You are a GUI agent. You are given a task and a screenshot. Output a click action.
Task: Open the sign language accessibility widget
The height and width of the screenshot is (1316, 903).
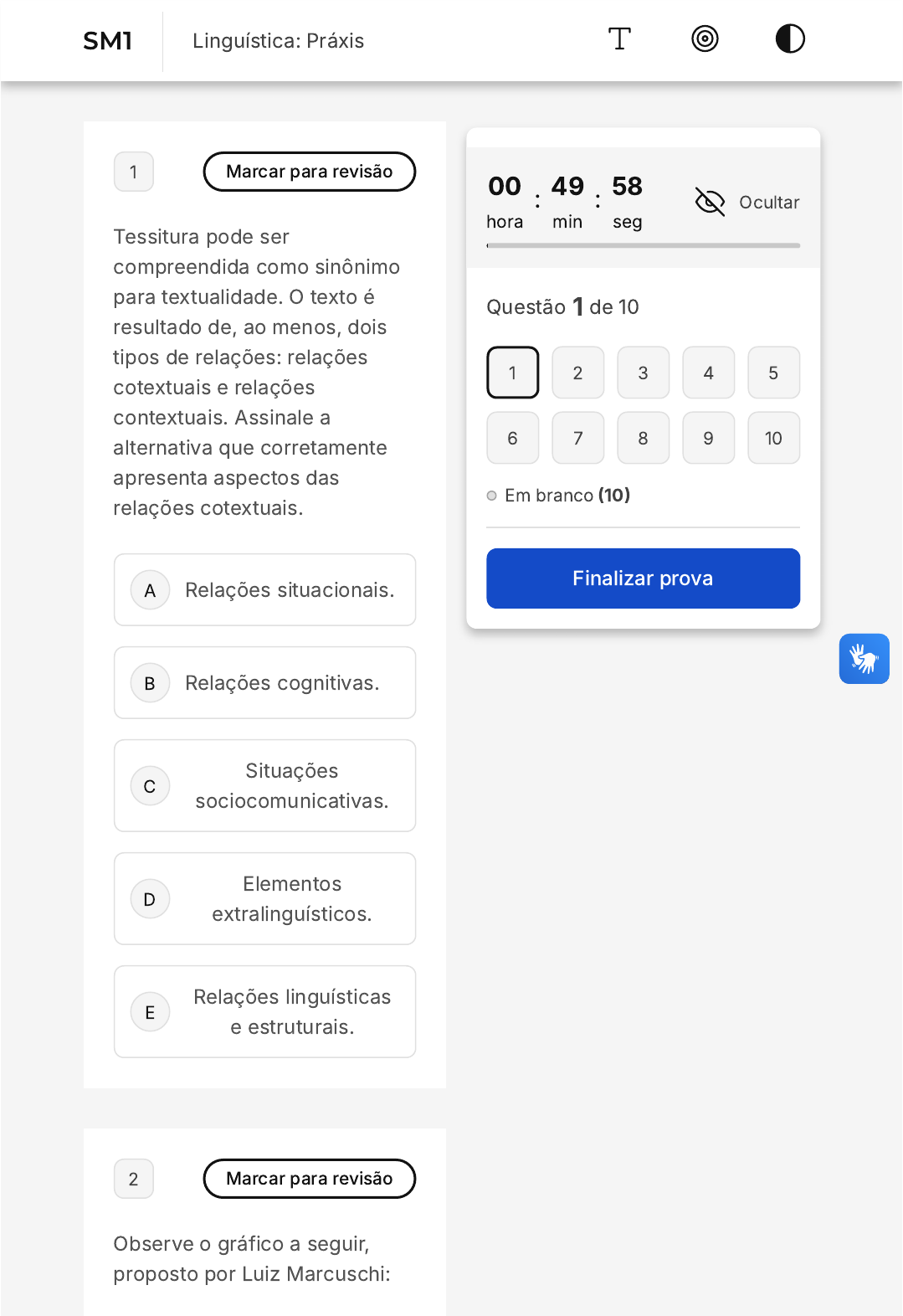(864, 659)
